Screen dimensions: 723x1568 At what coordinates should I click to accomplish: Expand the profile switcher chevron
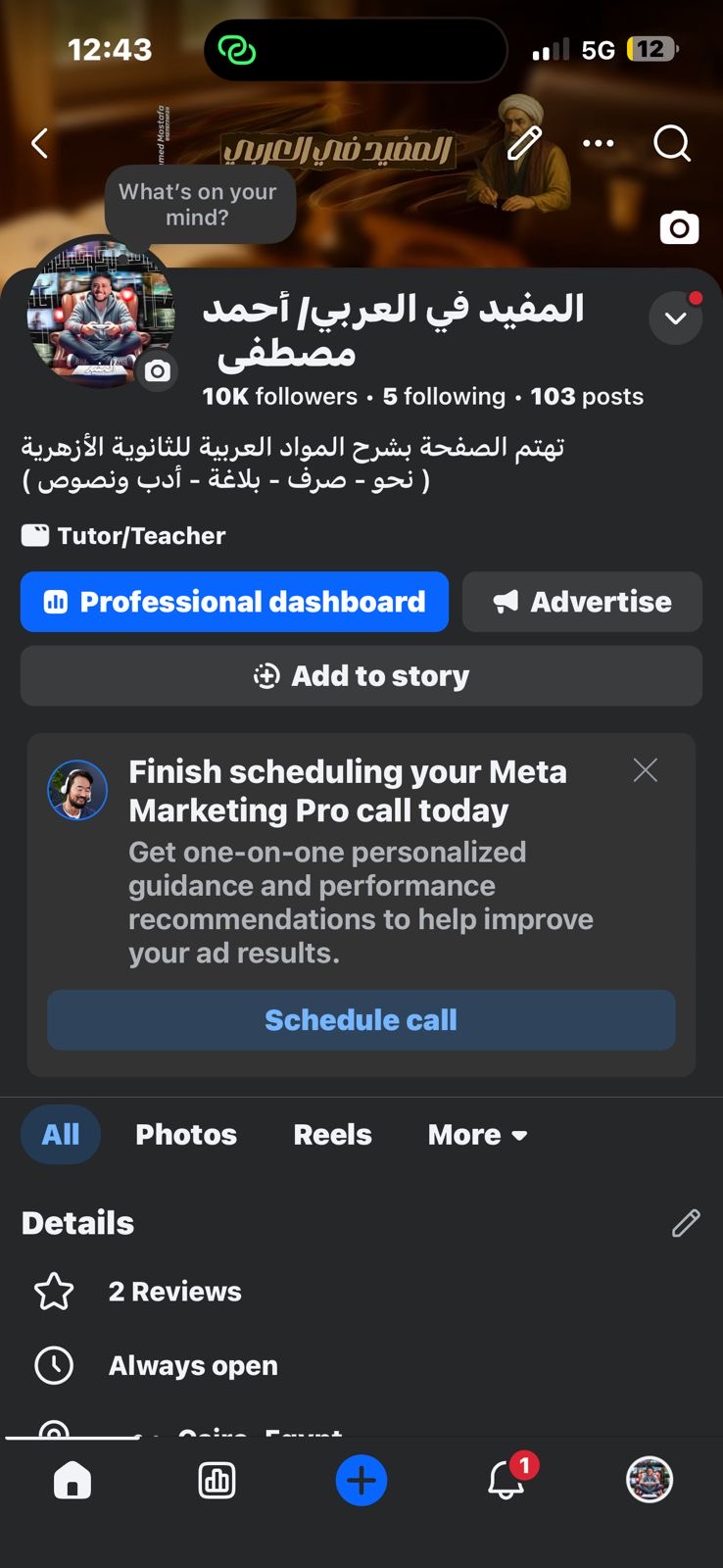tap(675, 318)
